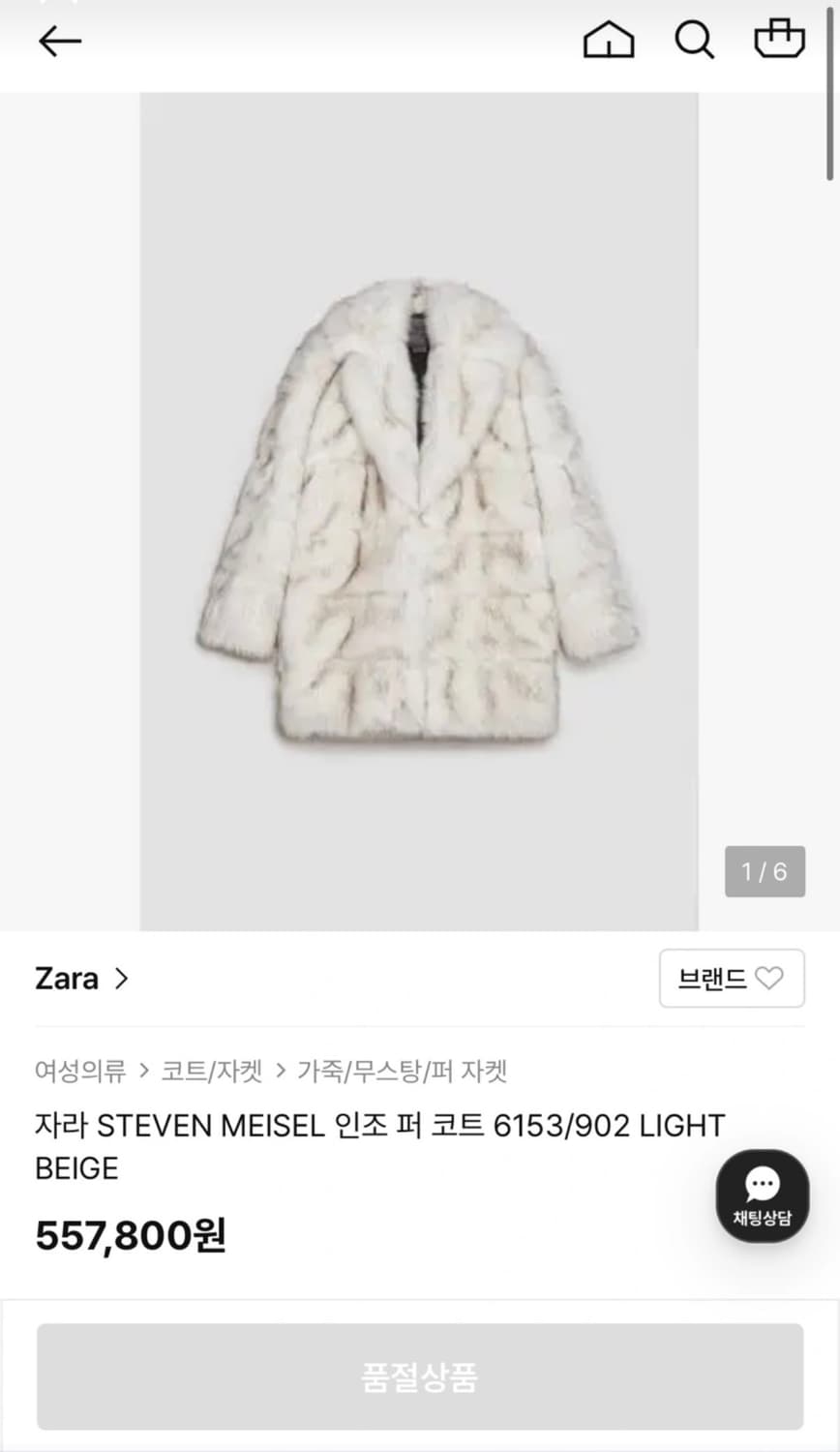Tap the magnifier to search for products
This screenshot has height=1452, width=840.
pos(695,41)
